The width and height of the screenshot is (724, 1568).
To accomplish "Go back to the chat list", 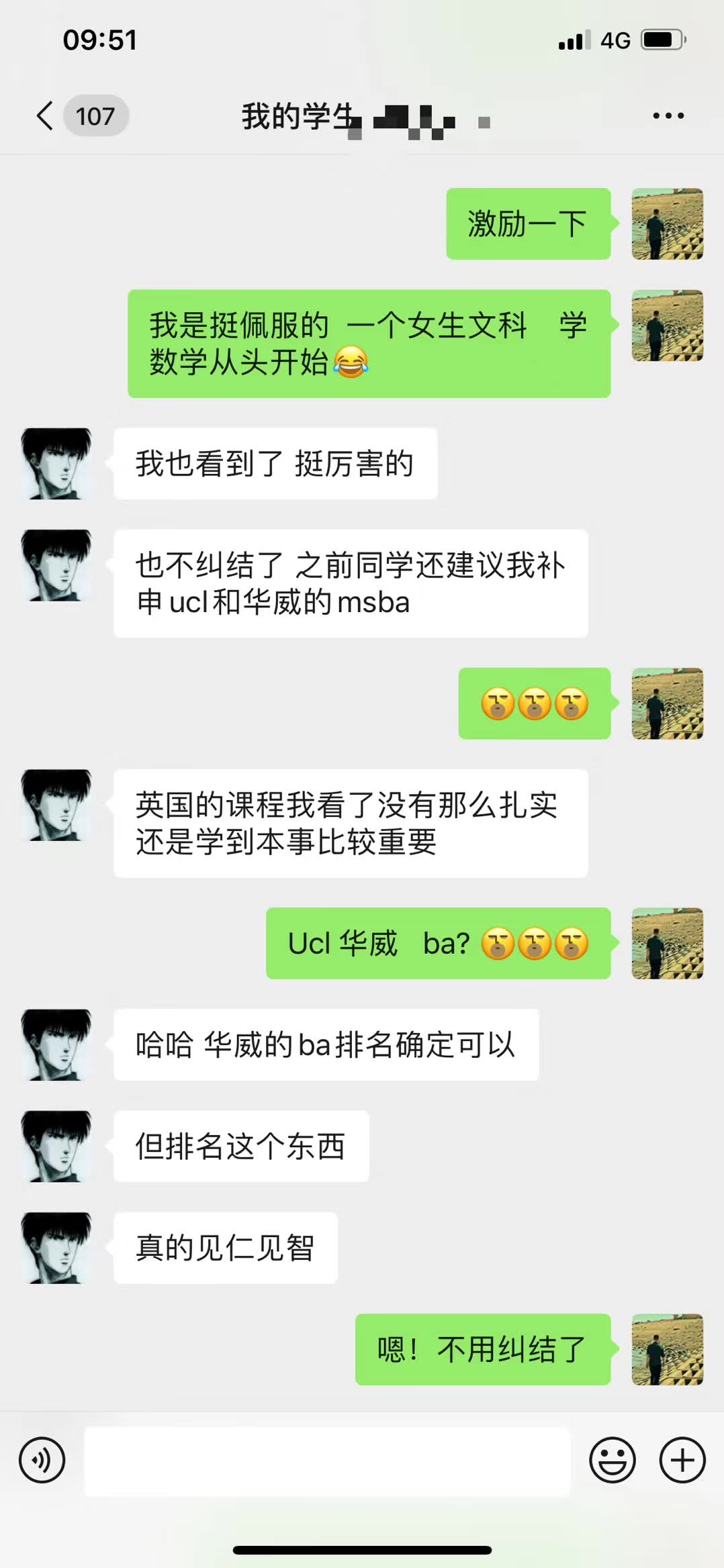I will tap(46, 116).
